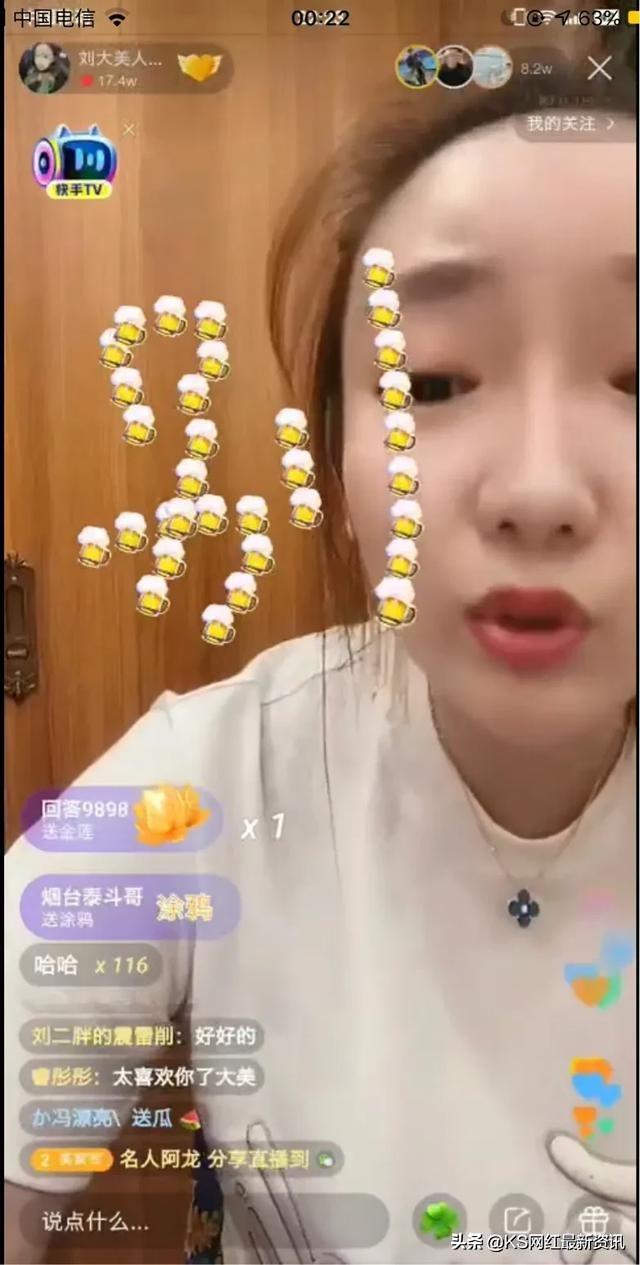Open 我的关注 list

pos(571,124)
